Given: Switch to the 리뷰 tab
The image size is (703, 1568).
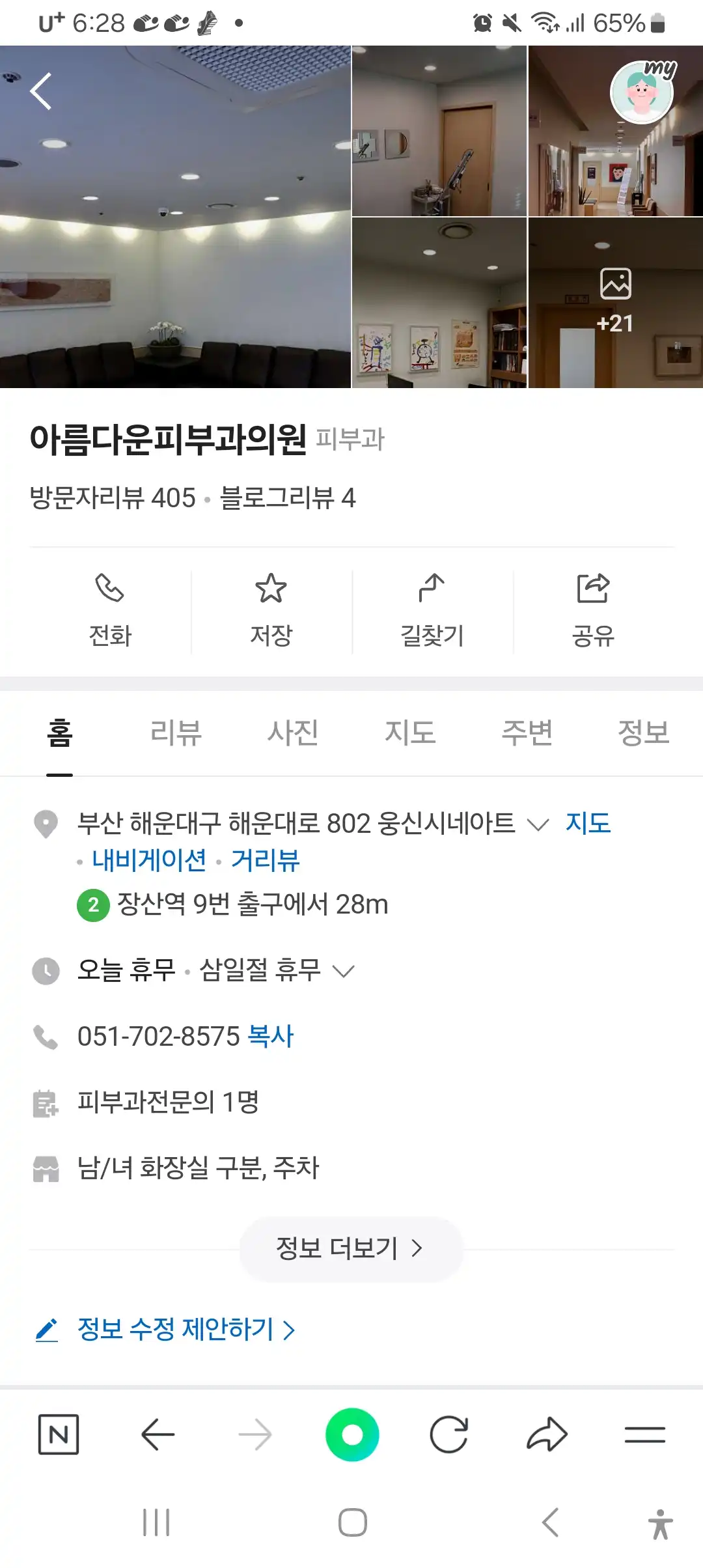Looking at the screenshot, I should pyautogui.click(x=175, y=732).
